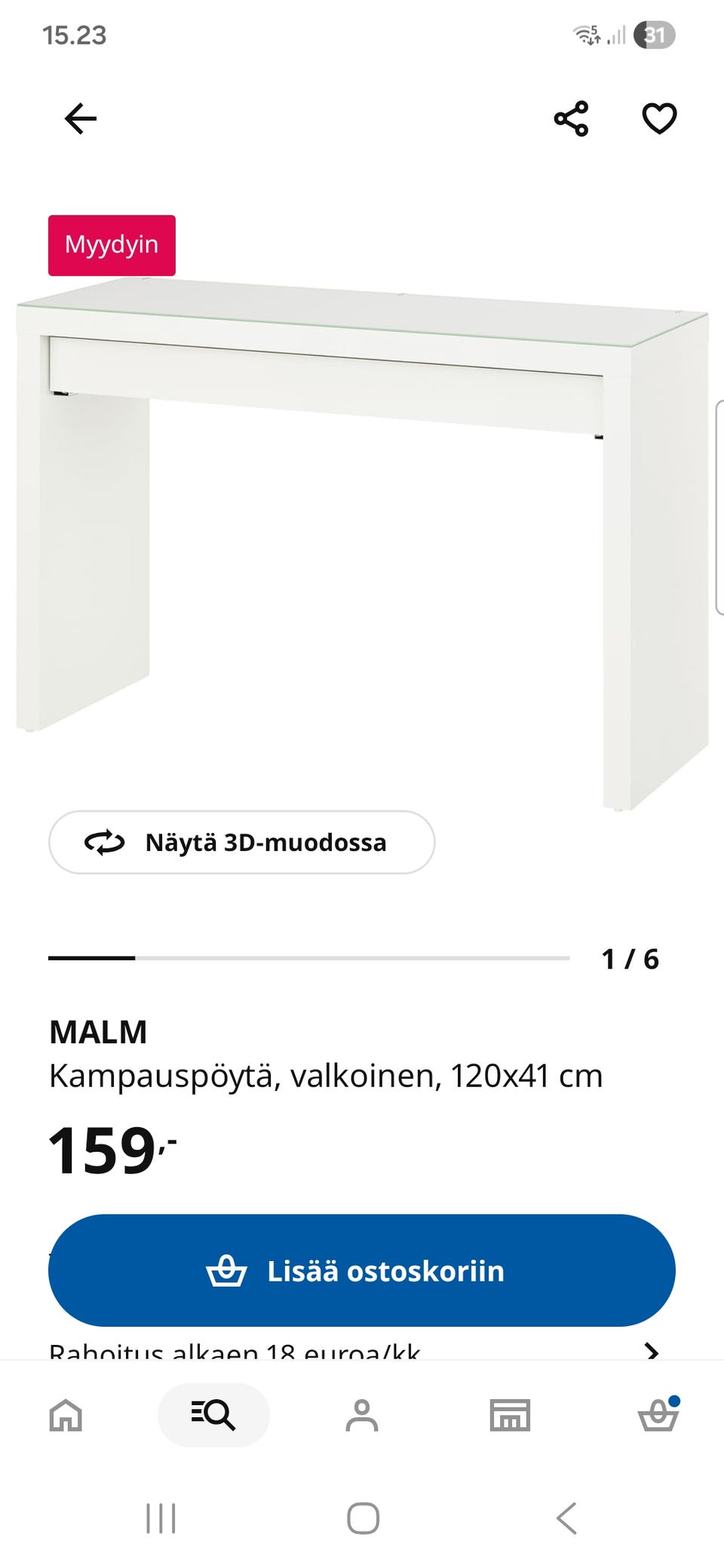This screenshot has height=1568, width=724.
Task: Tap the image carousel progress bar
Action: click(x=309, y=958)
